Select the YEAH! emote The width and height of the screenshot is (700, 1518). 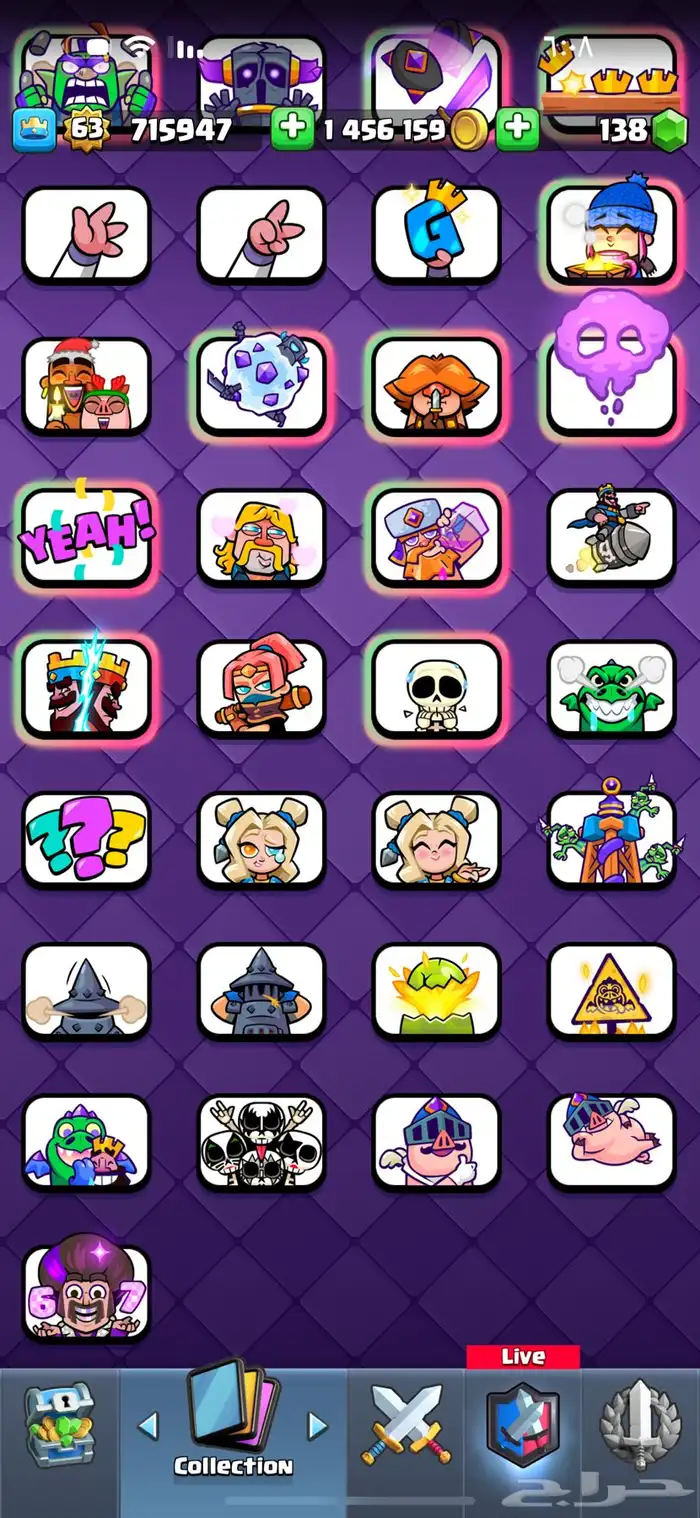86,538
